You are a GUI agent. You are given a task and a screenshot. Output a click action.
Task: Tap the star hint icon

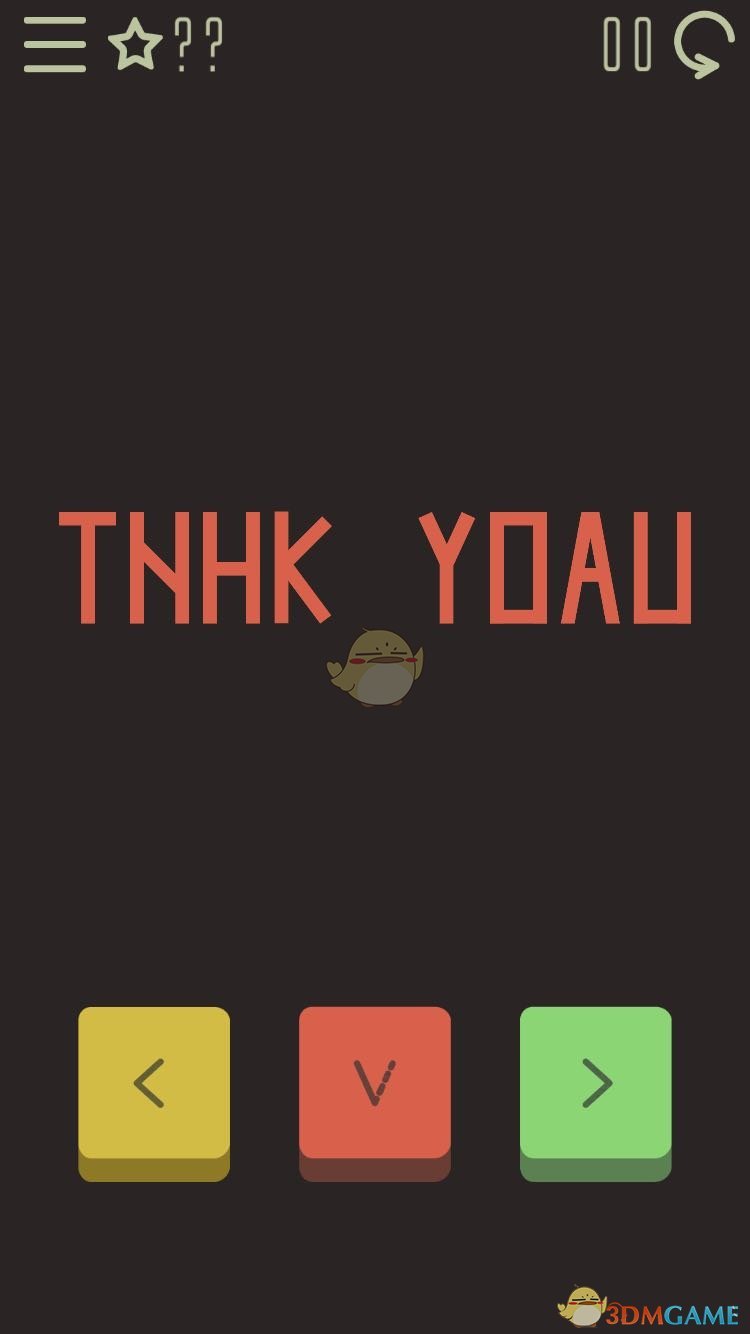[x=134, y=45]
